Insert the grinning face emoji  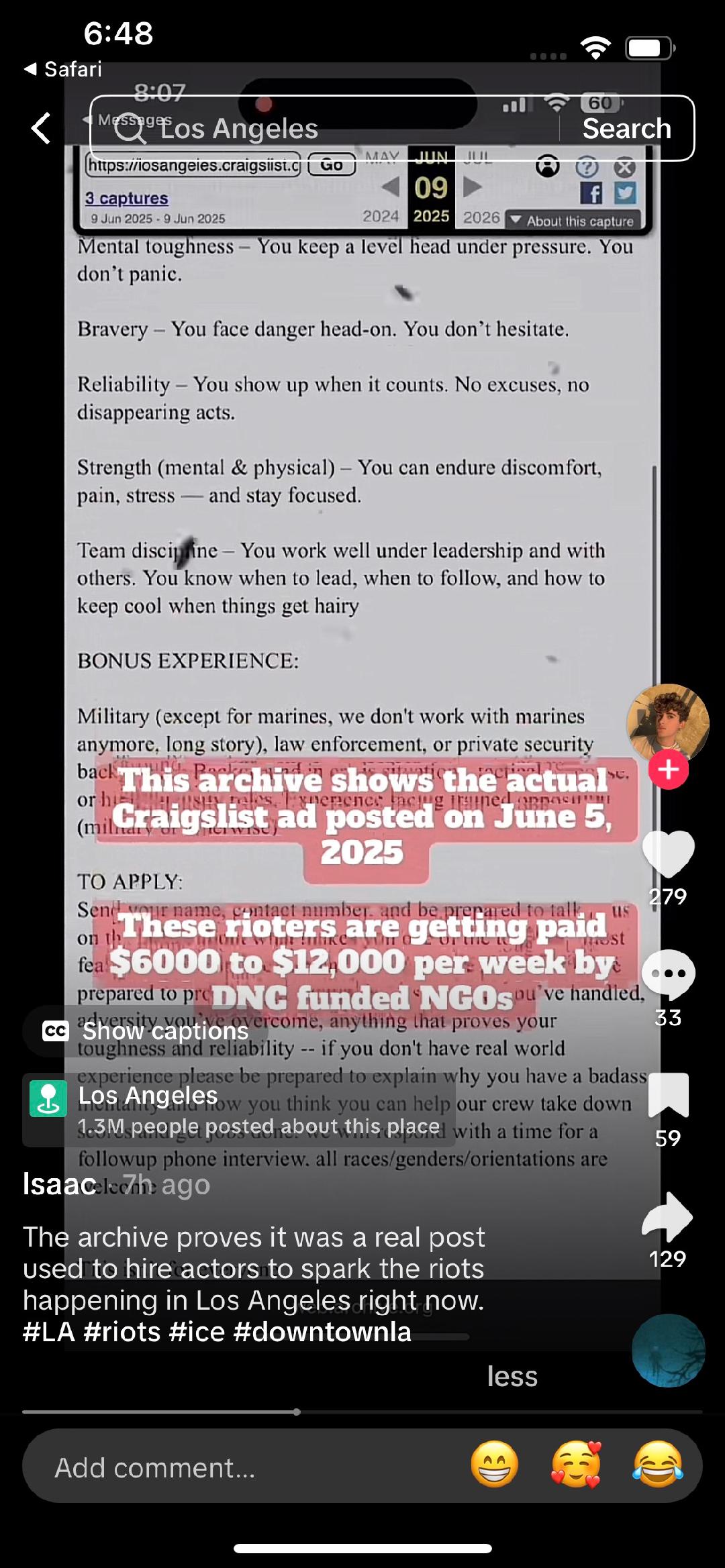click(x=495, y=1465)
